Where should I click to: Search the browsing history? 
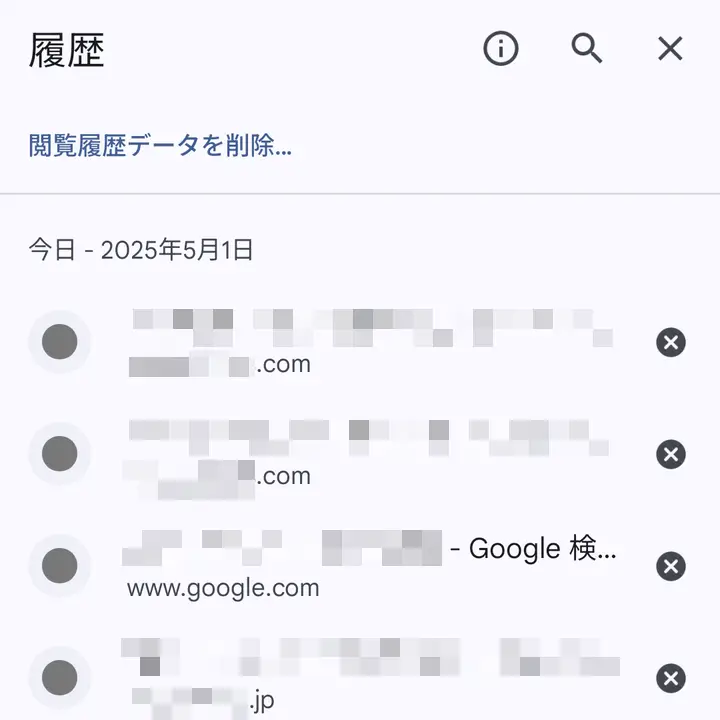[x=587, y=48]
